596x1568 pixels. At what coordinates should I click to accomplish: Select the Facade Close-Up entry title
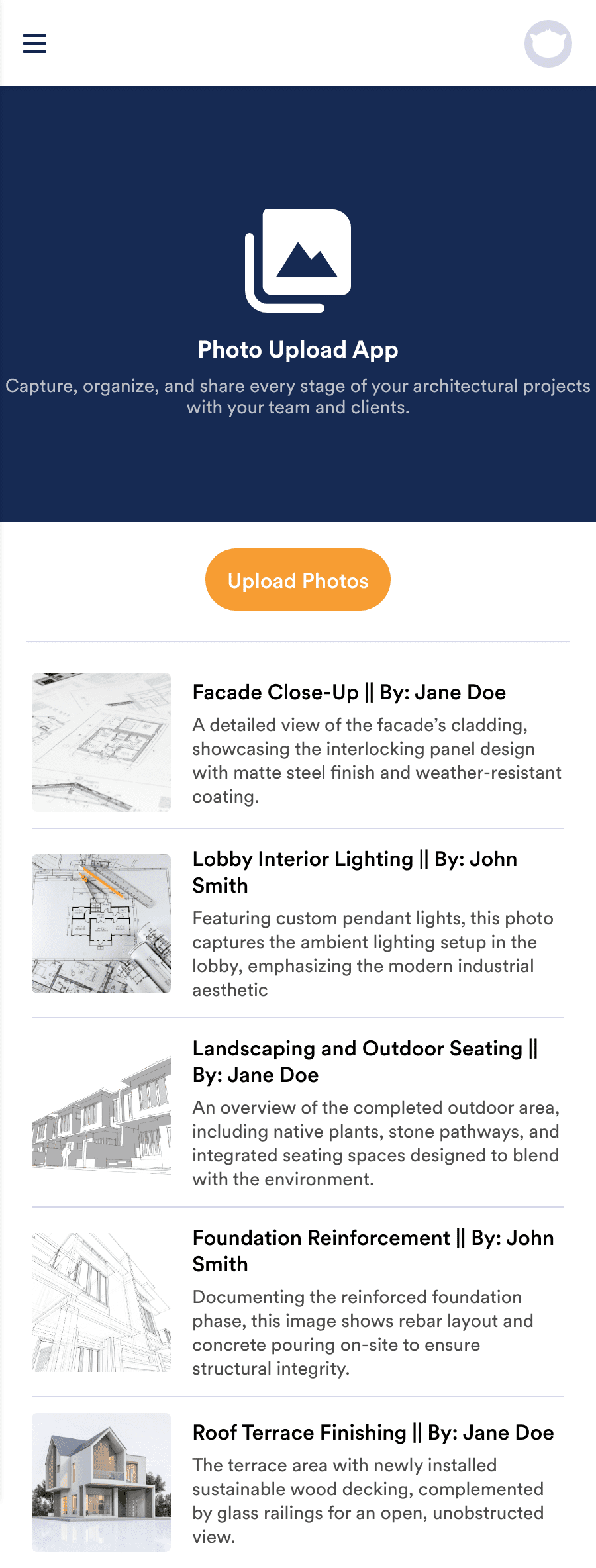[348, 693]
